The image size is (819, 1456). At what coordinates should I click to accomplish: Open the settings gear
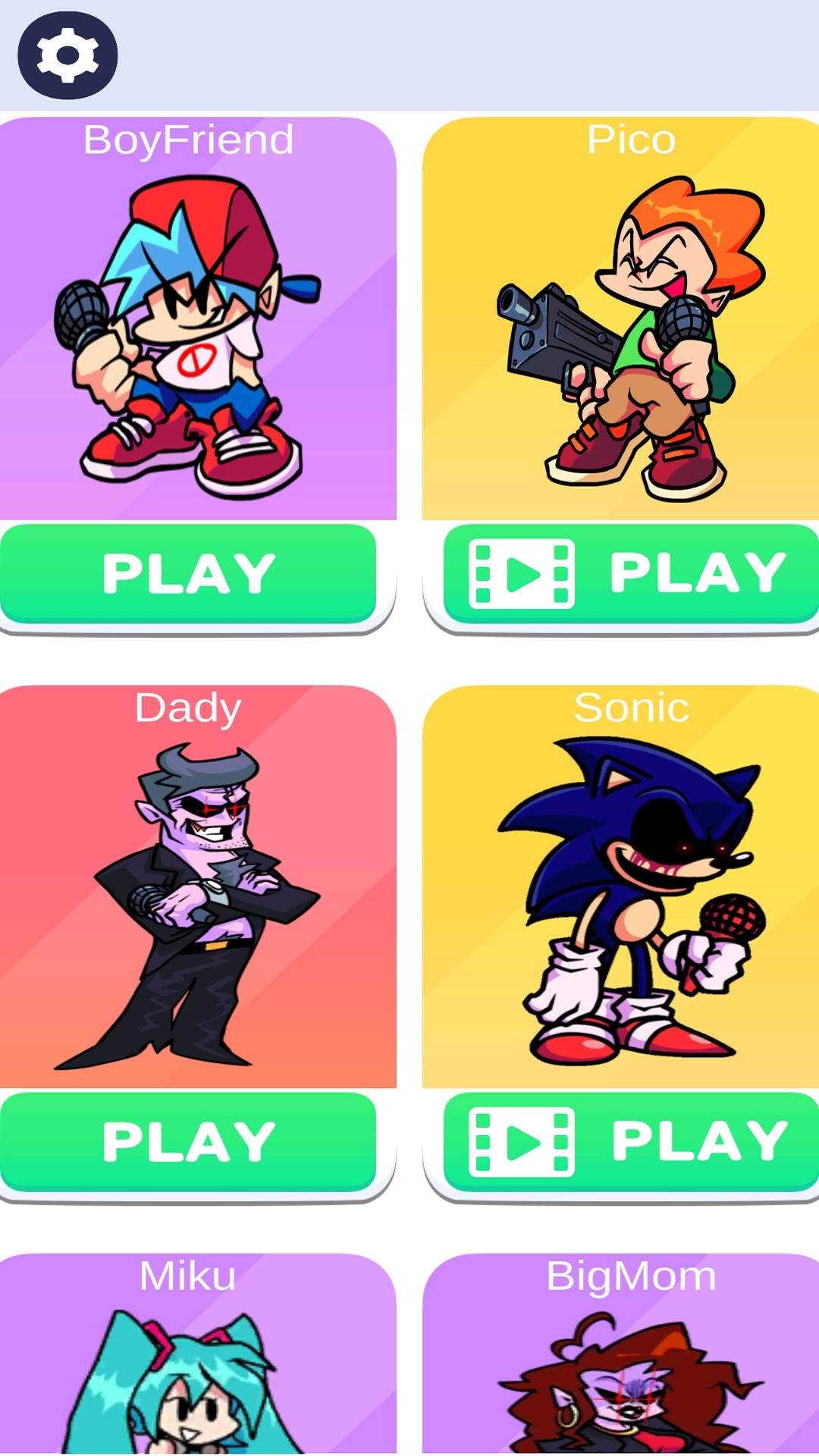67,55
